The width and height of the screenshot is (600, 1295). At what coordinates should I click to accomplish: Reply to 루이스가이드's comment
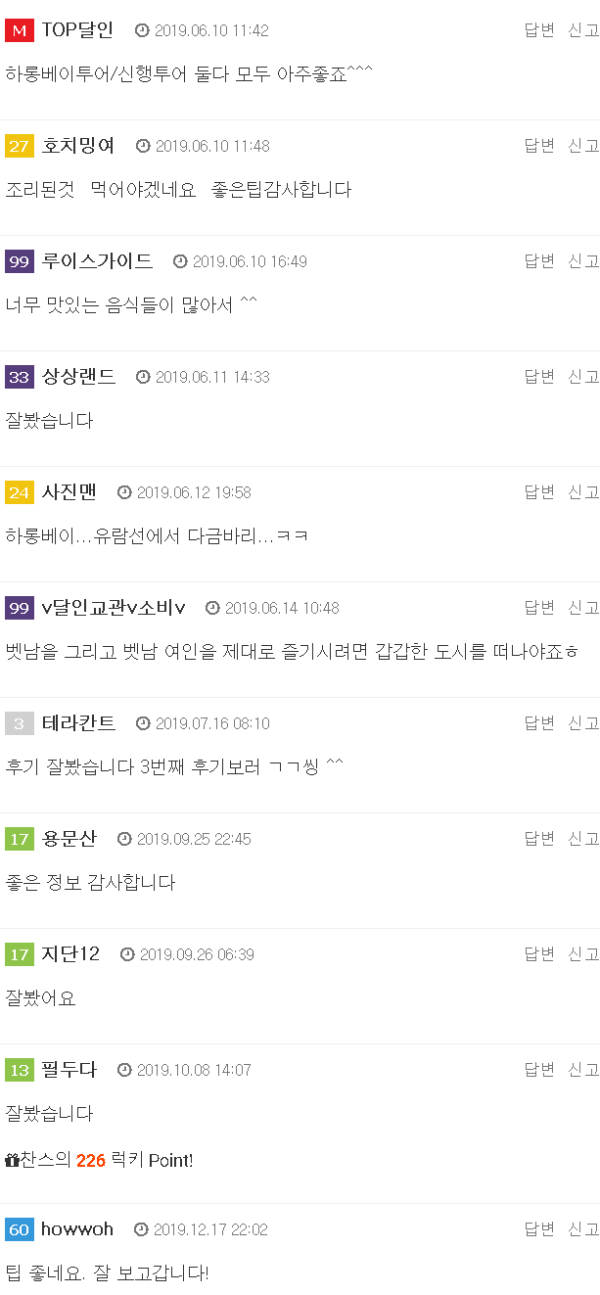click(539, 261)
